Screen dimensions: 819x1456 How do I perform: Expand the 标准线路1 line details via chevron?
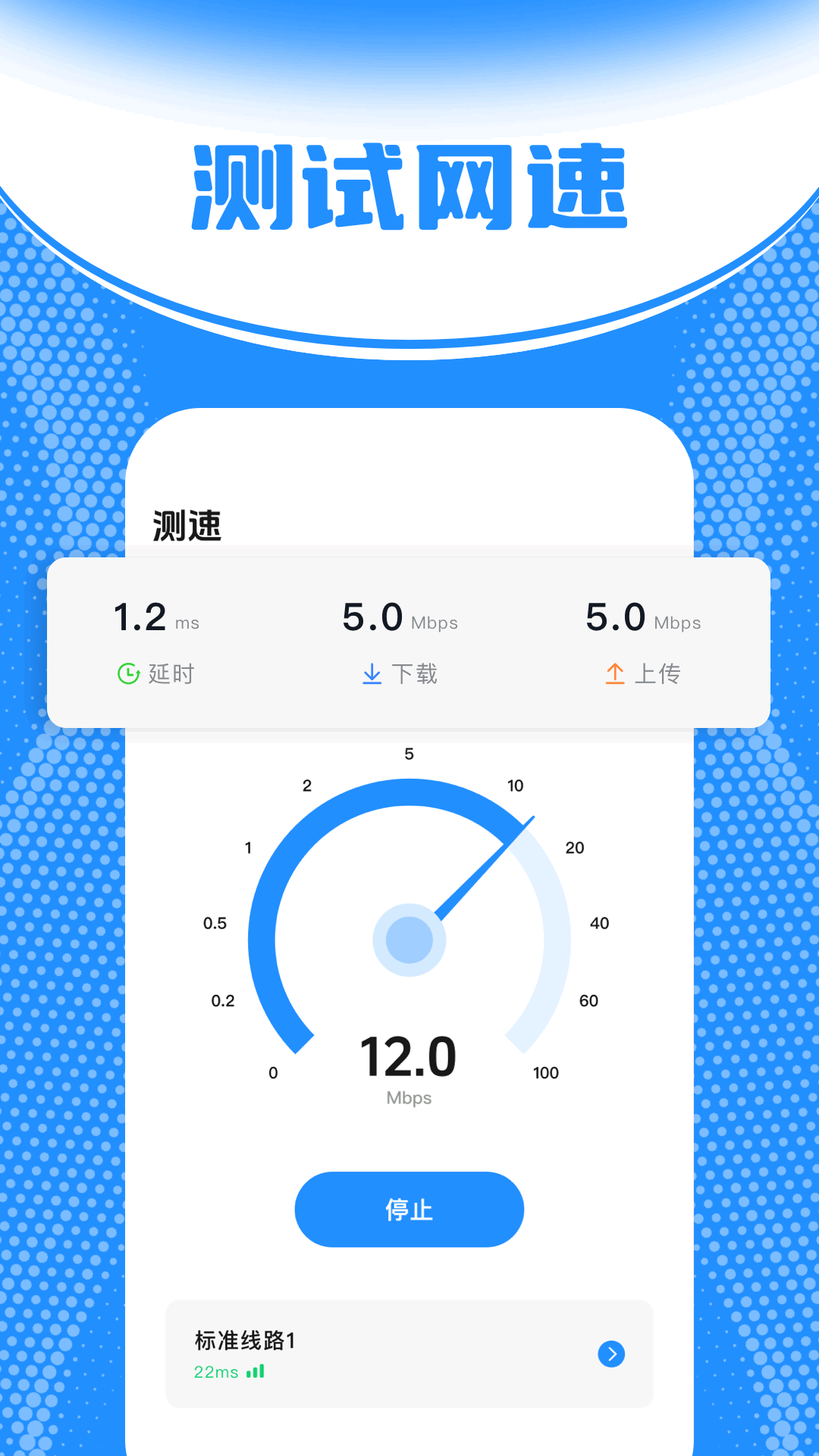611,1354
